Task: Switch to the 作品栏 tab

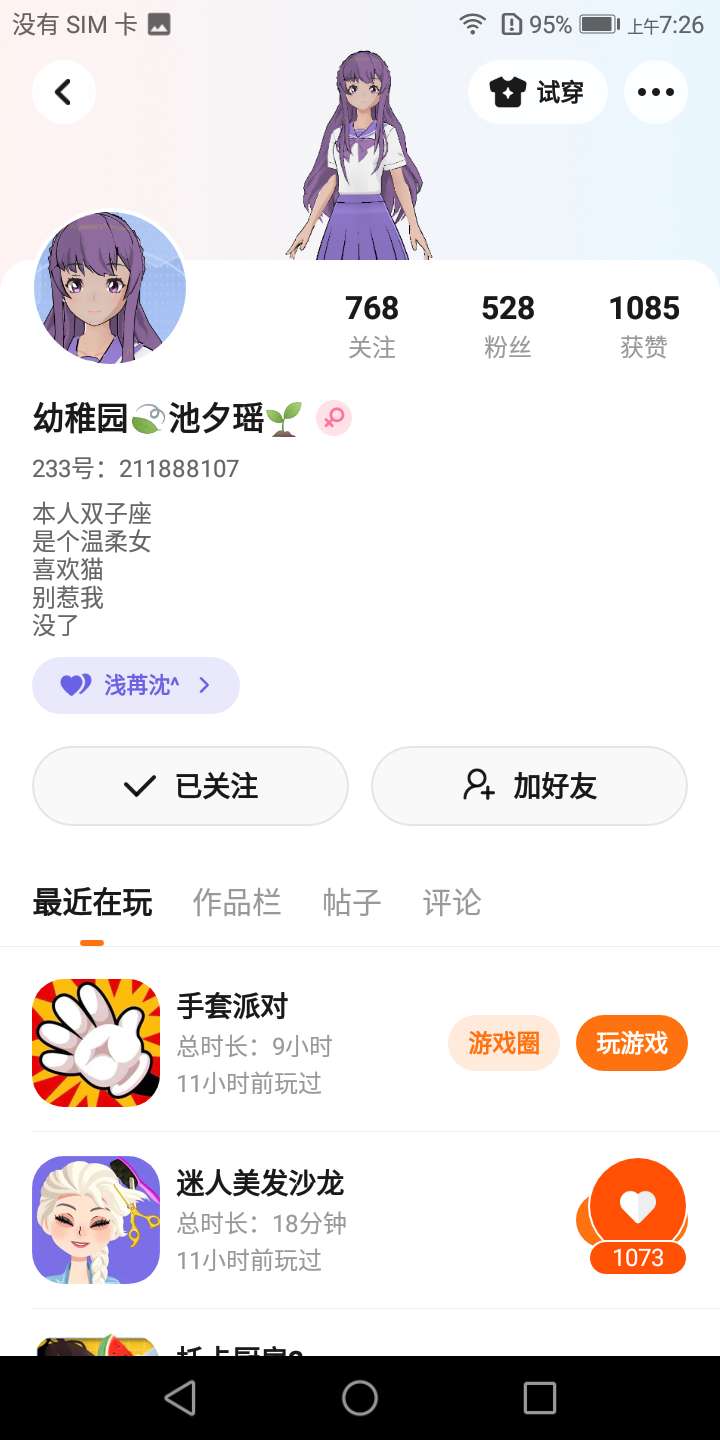Action: [x=237, y=902]
